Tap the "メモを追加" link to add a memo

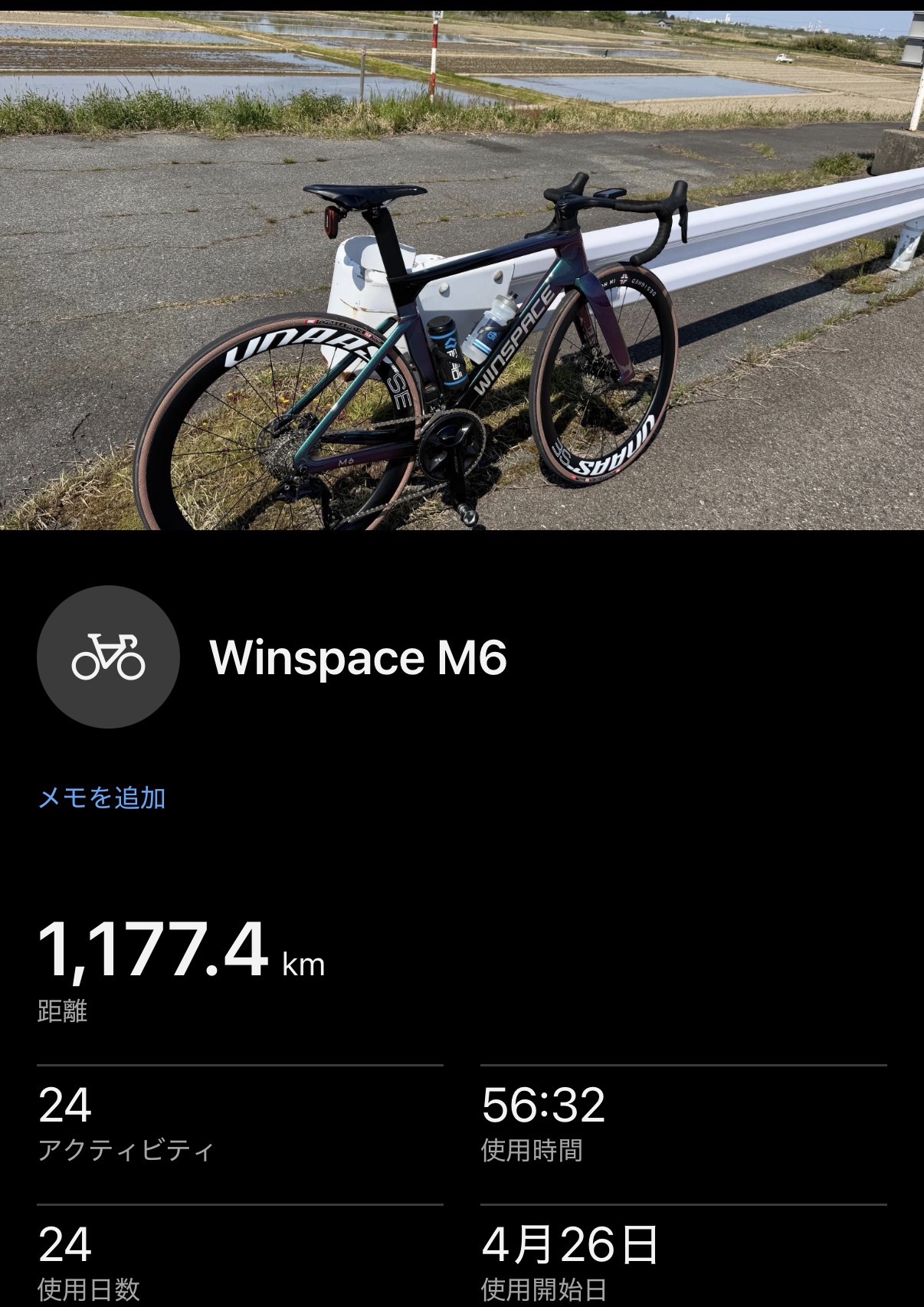(102, 798)
